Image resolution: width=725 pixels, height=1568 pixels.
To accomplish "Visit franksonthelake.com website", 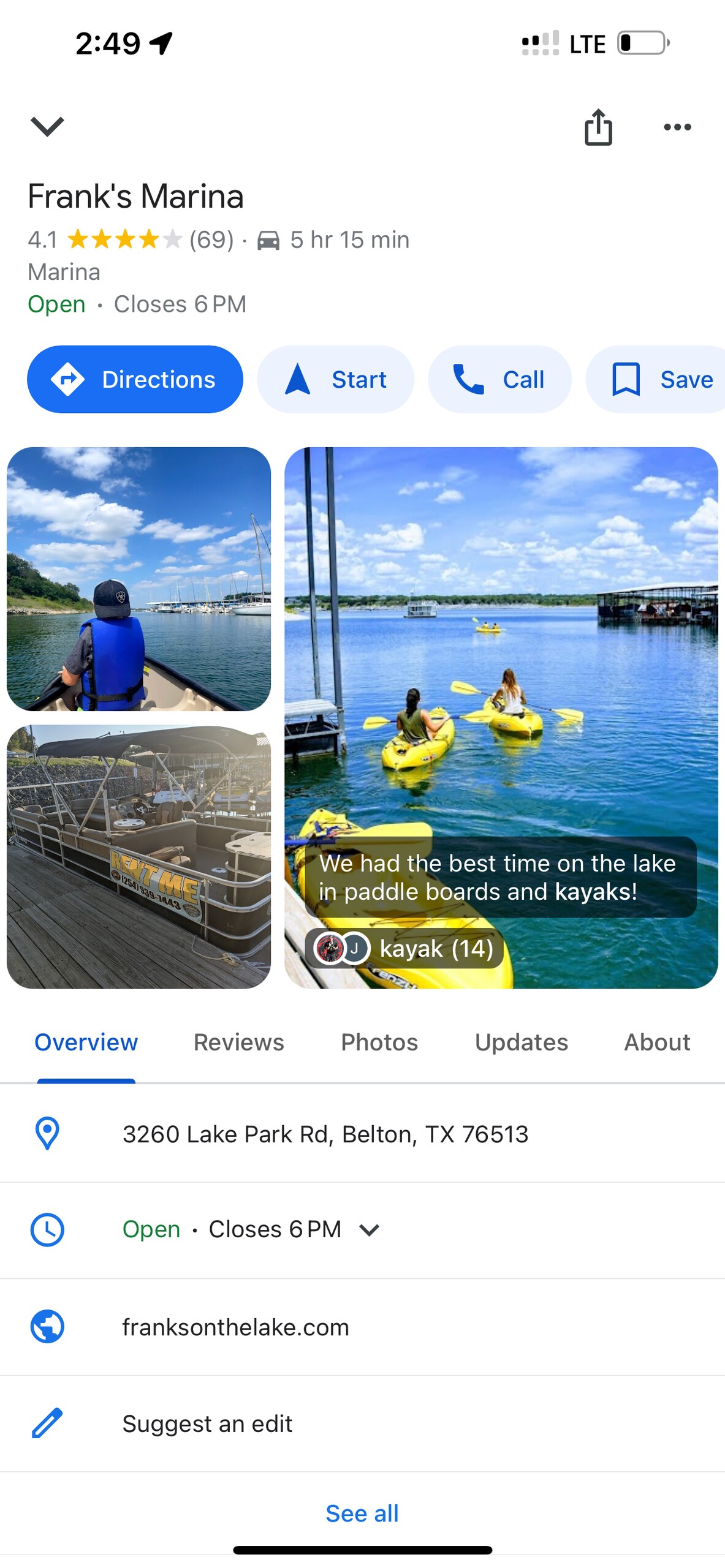I will 236,1327.
